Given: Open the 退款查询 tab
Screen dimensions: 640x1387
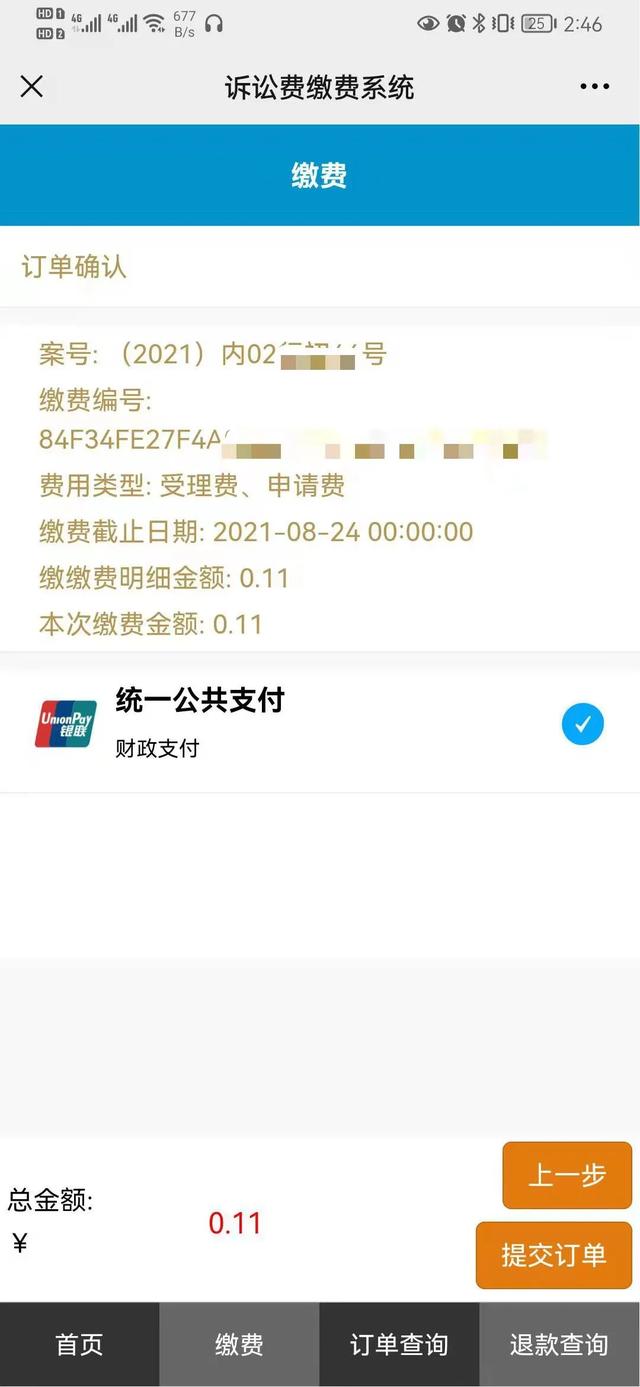Looking at the screenshot, I should [x=560, y=1345].
